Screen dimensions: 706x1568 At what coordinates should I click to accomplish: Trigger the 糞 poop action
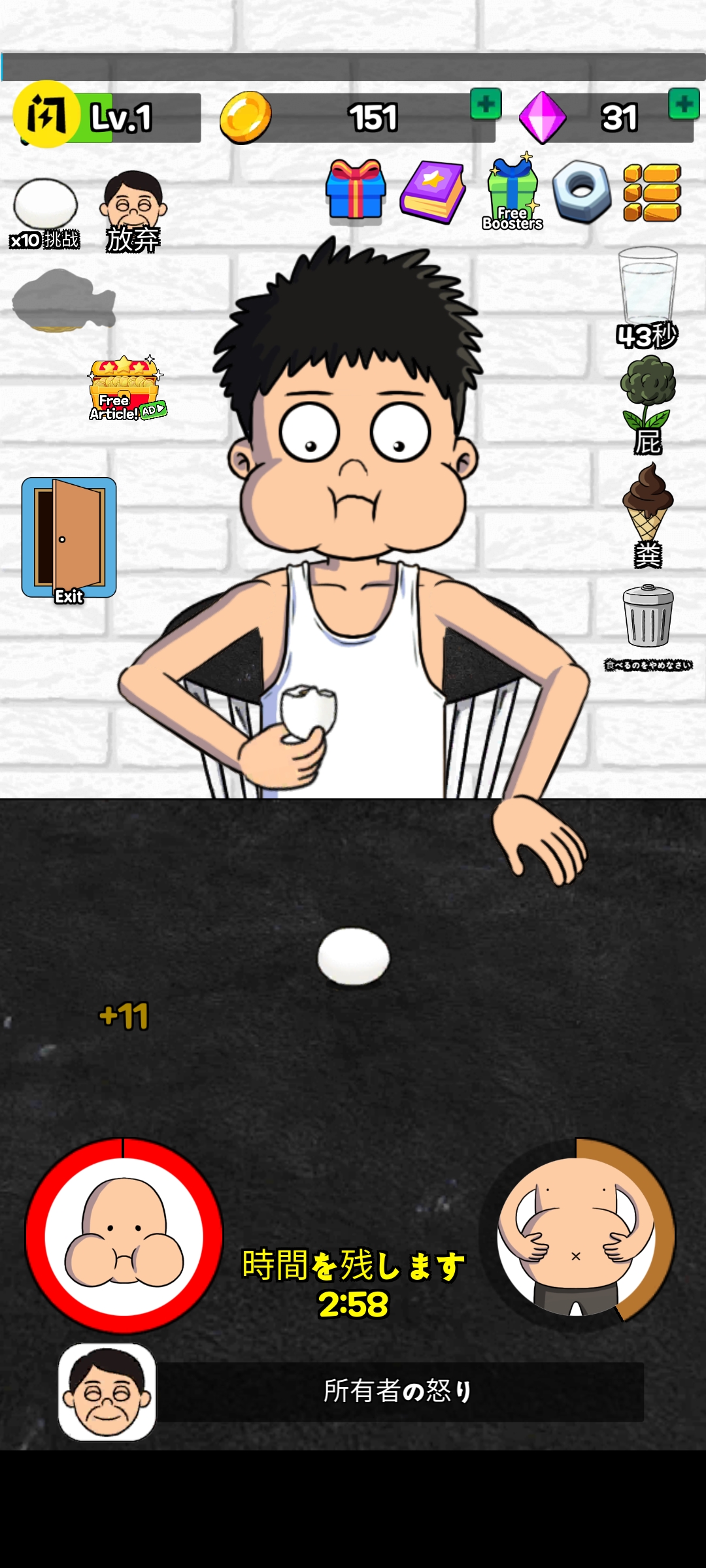(x=647, y=513)
